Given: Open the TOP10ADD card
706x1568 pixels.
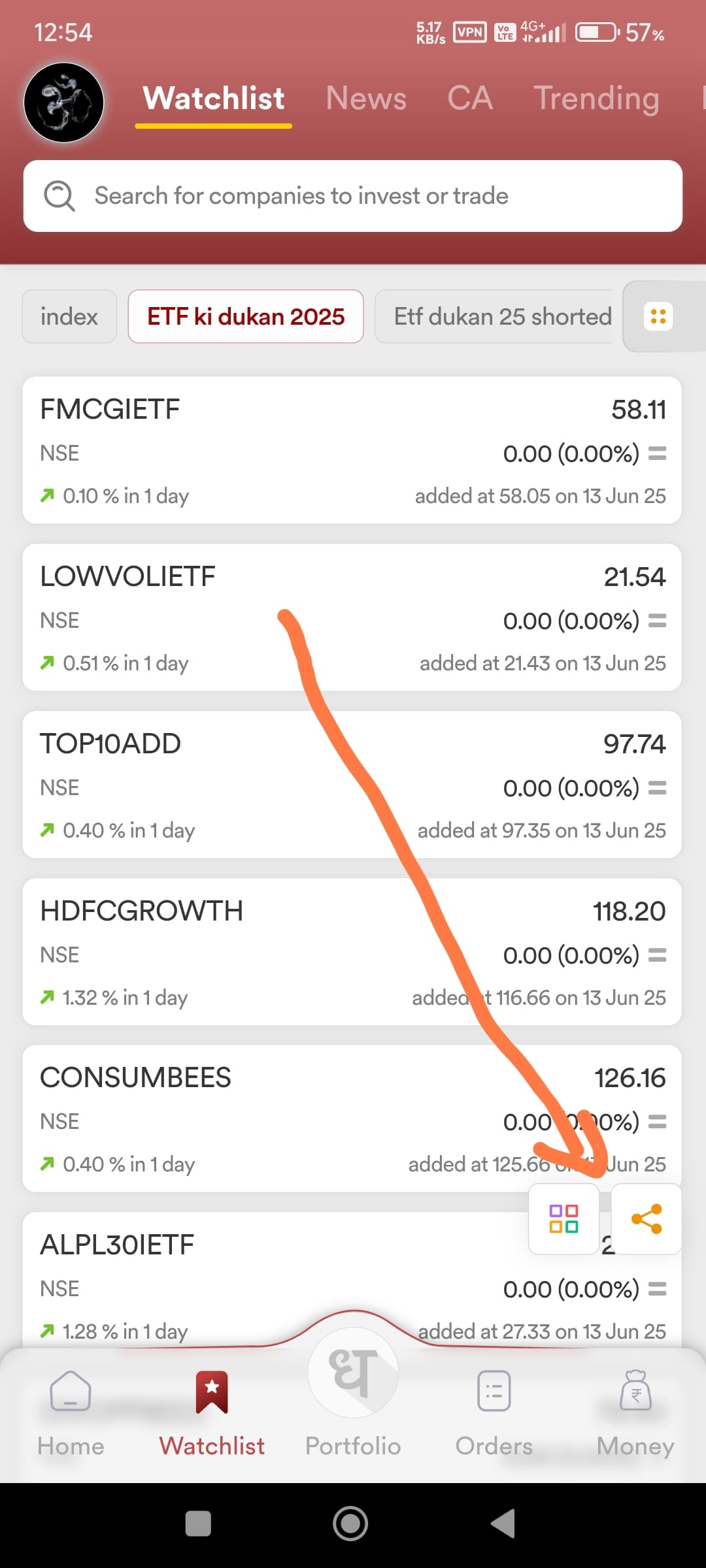Looking at the screenshot, I should point(352,785).
